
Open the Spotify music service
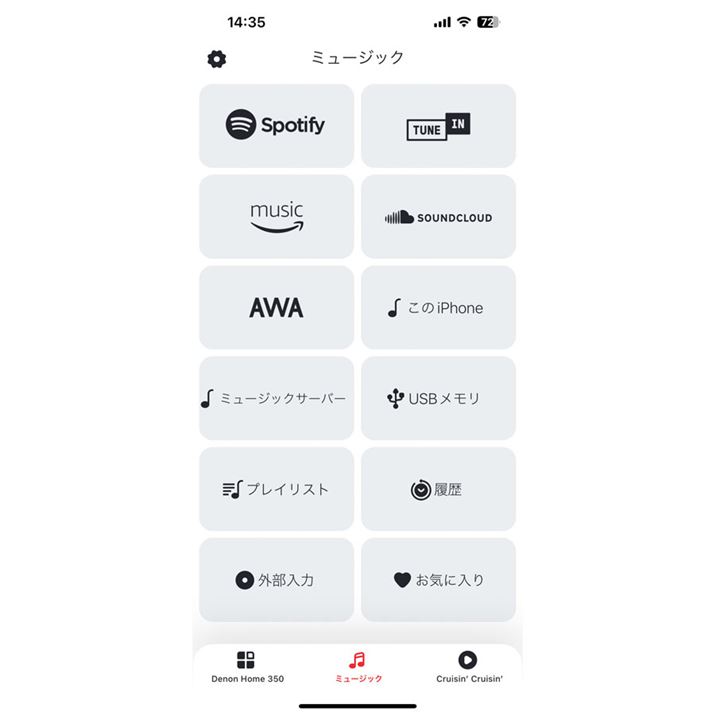276,125
